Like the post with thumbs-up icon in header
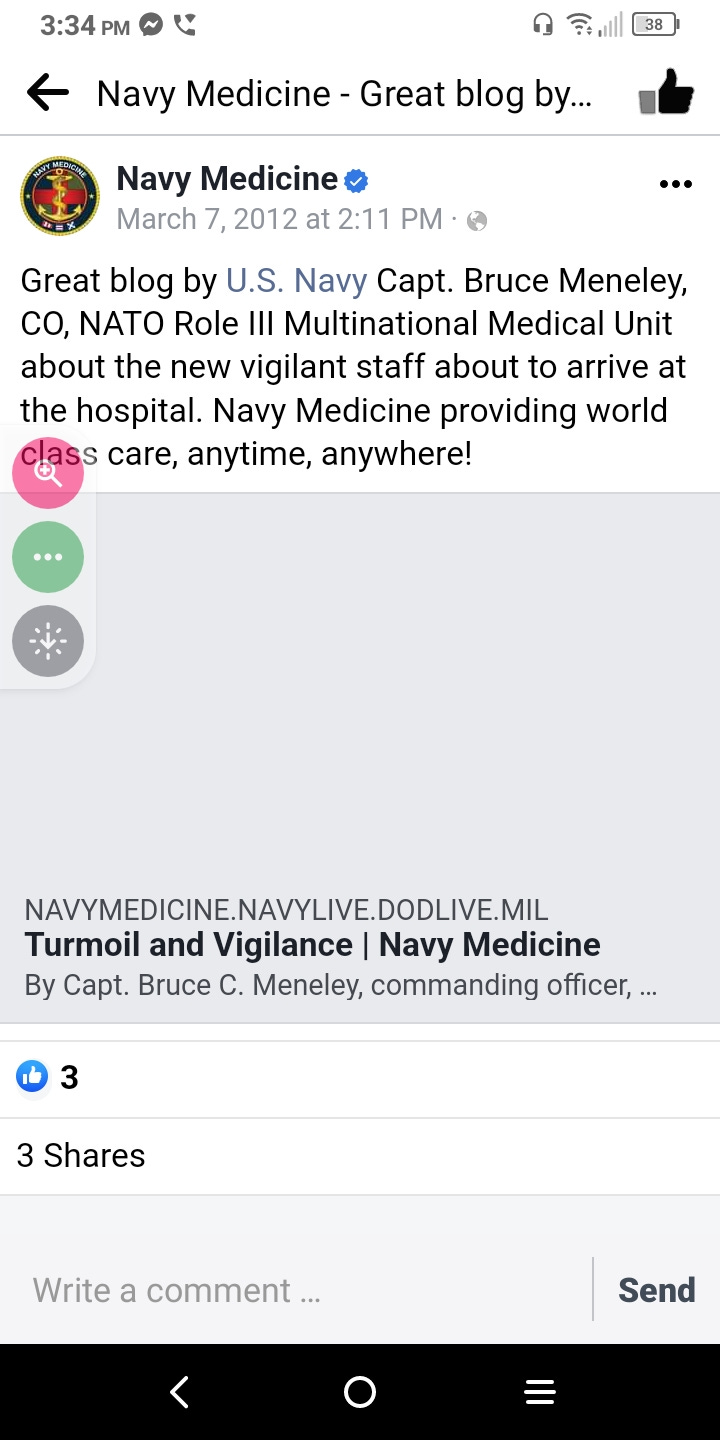720x1440 pixels. click(x=665, y=93)
